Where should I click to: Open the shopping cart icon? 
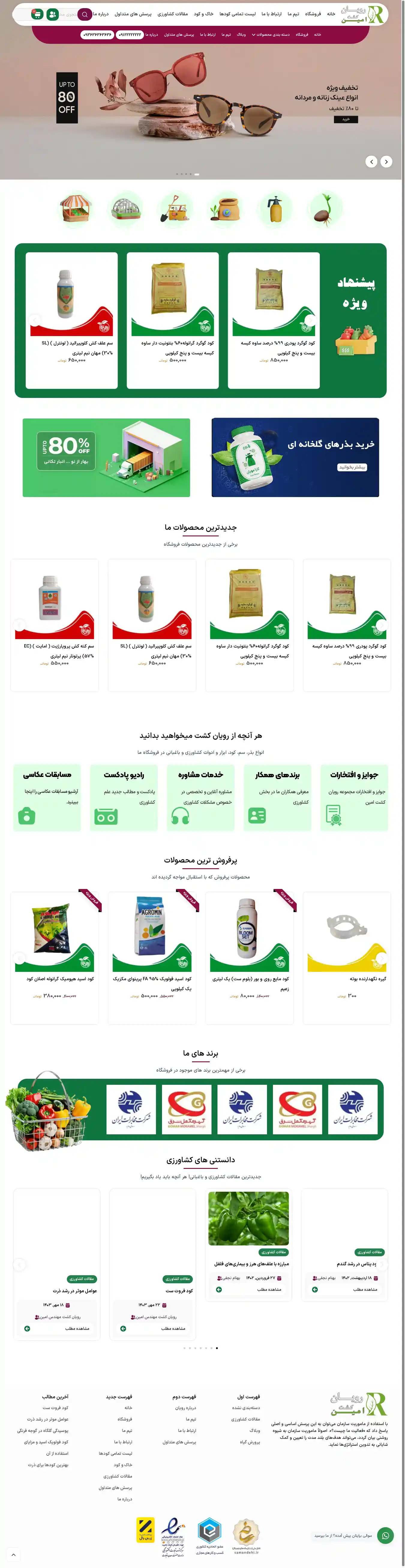tap(37, 14)
